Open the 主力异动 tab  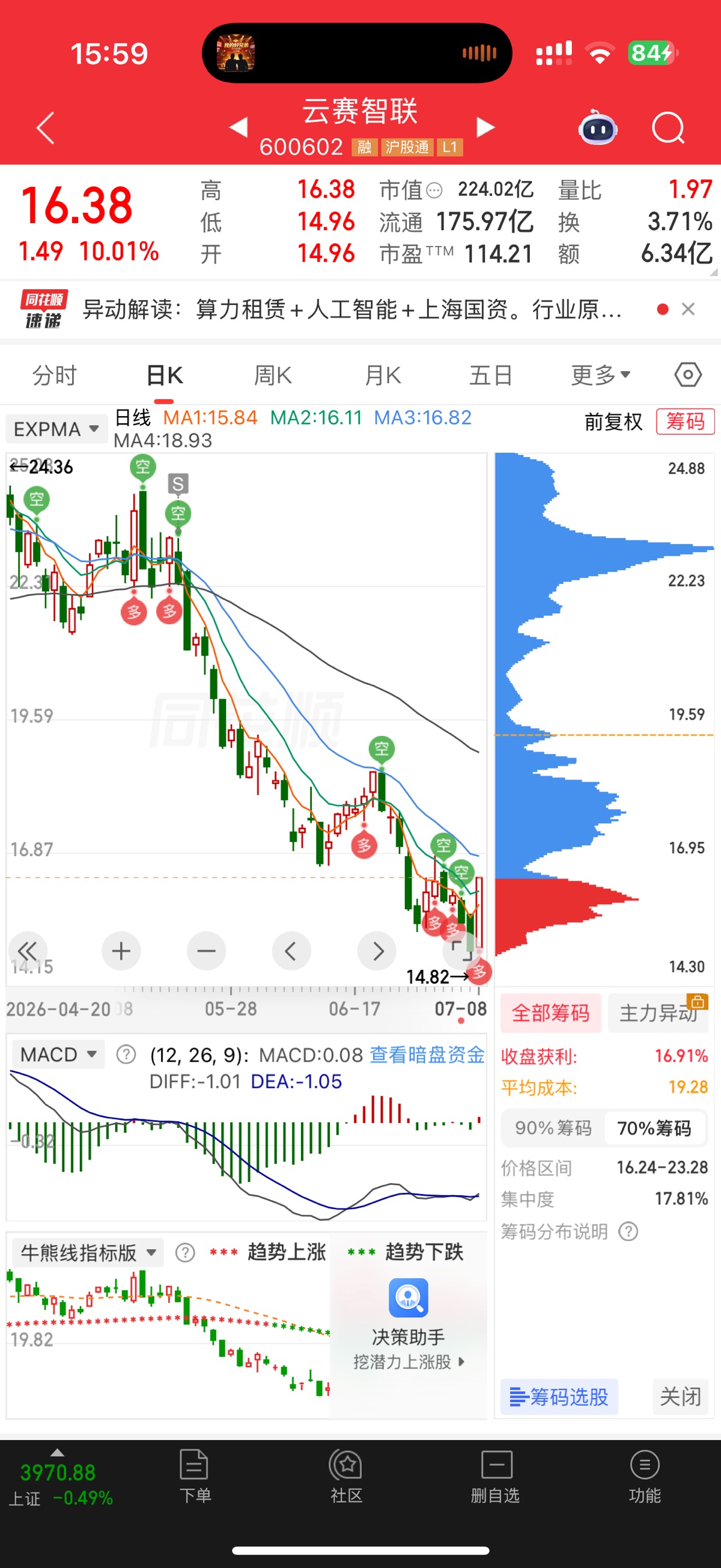pyautogui.click(x=659, y=1013)
